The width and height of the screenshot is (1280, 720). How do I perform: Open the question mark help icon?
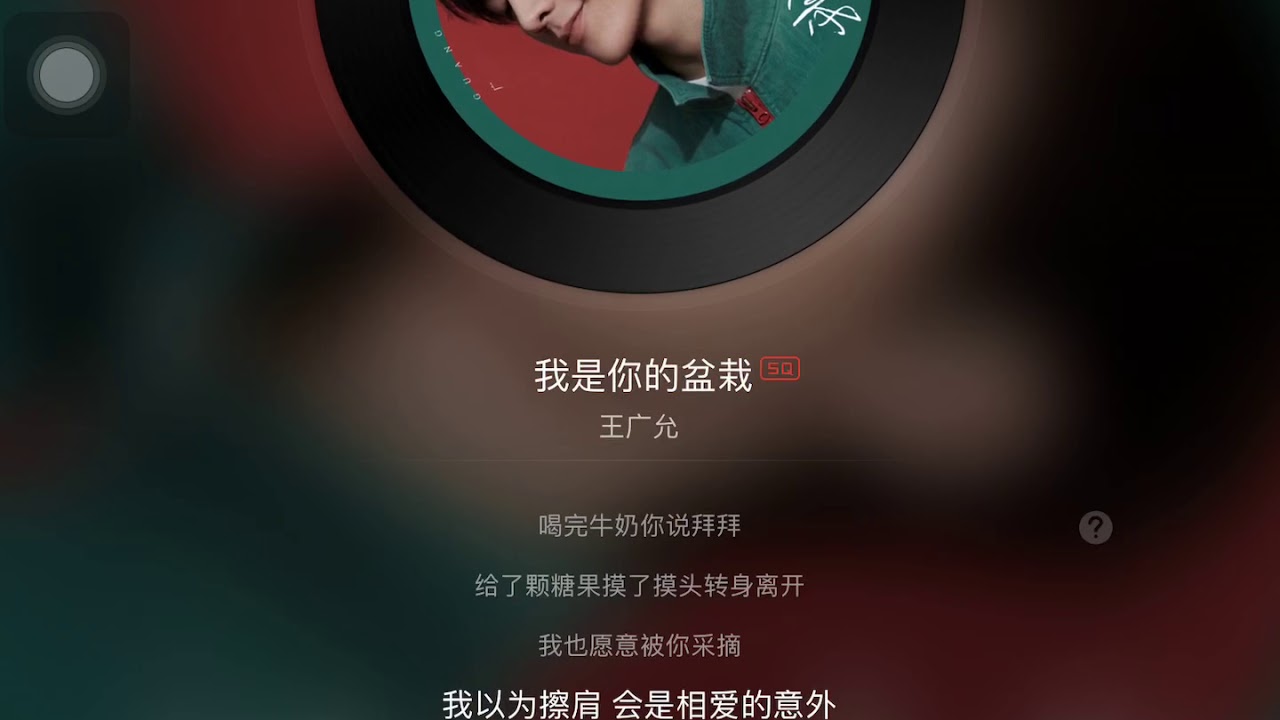pos(1096,527)
